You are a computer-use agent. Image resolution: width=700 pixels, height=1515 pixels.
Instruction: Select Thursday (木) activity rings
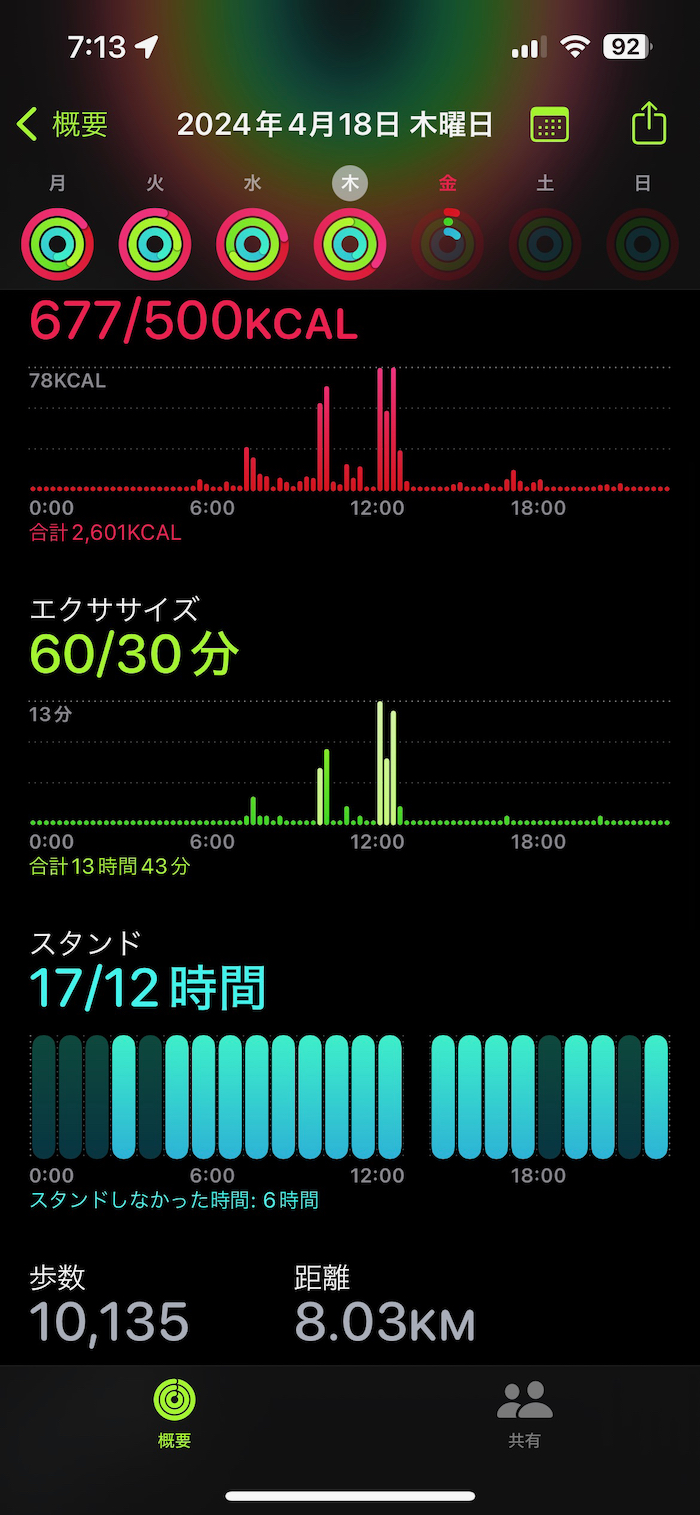(350, 243)
